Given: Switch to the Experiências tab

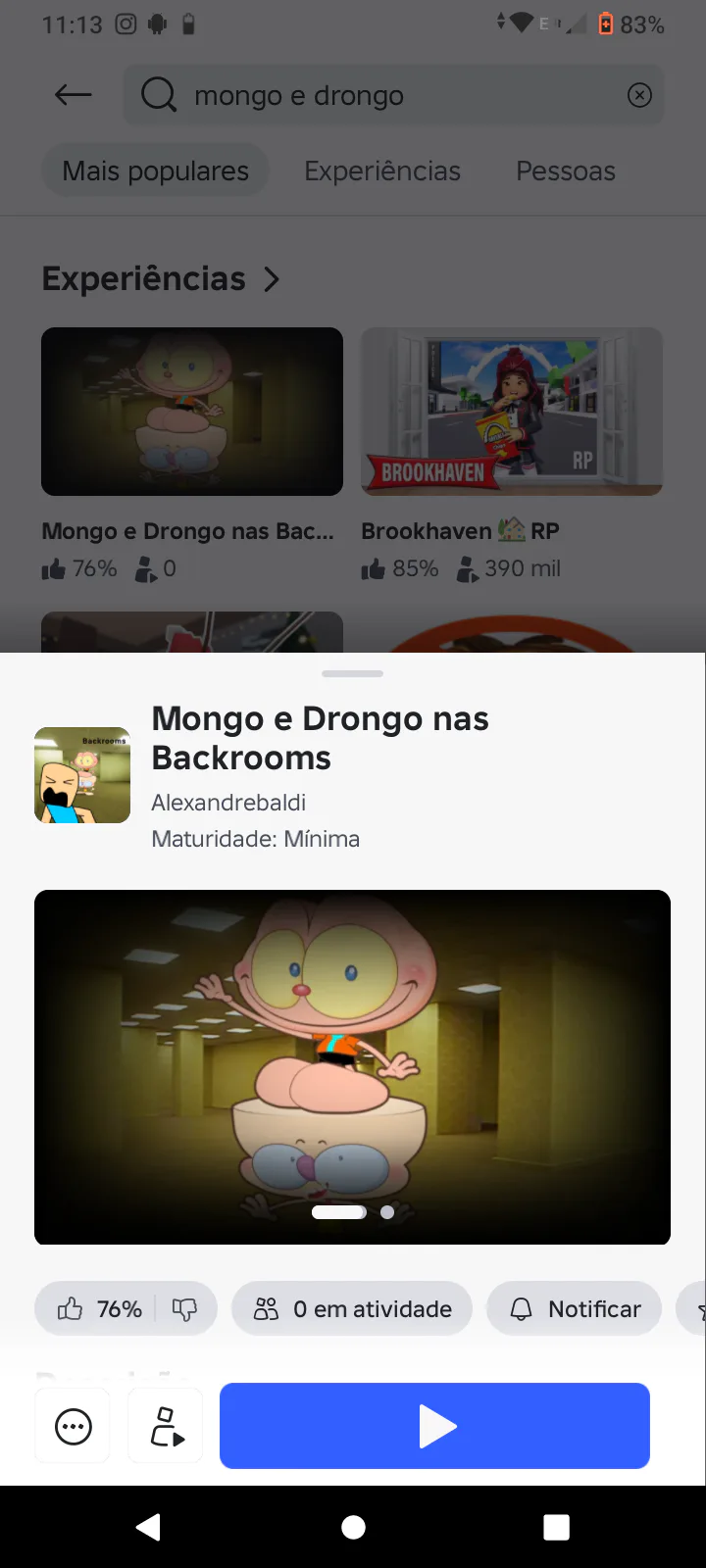Looking at the screenshot, I should 382,171.
